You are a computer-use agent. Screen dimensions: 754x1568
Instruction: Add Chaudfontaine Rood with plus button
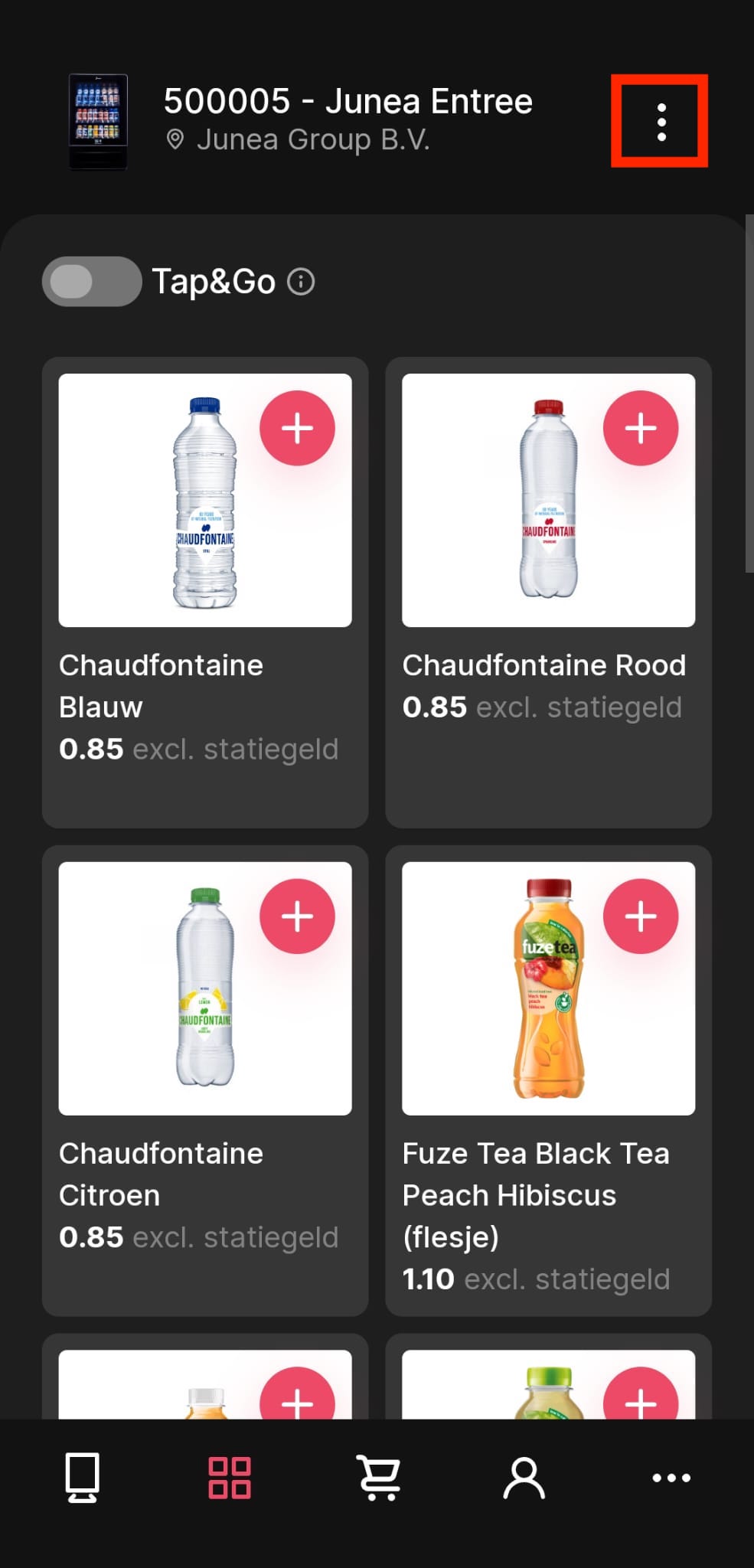point(641,428)
